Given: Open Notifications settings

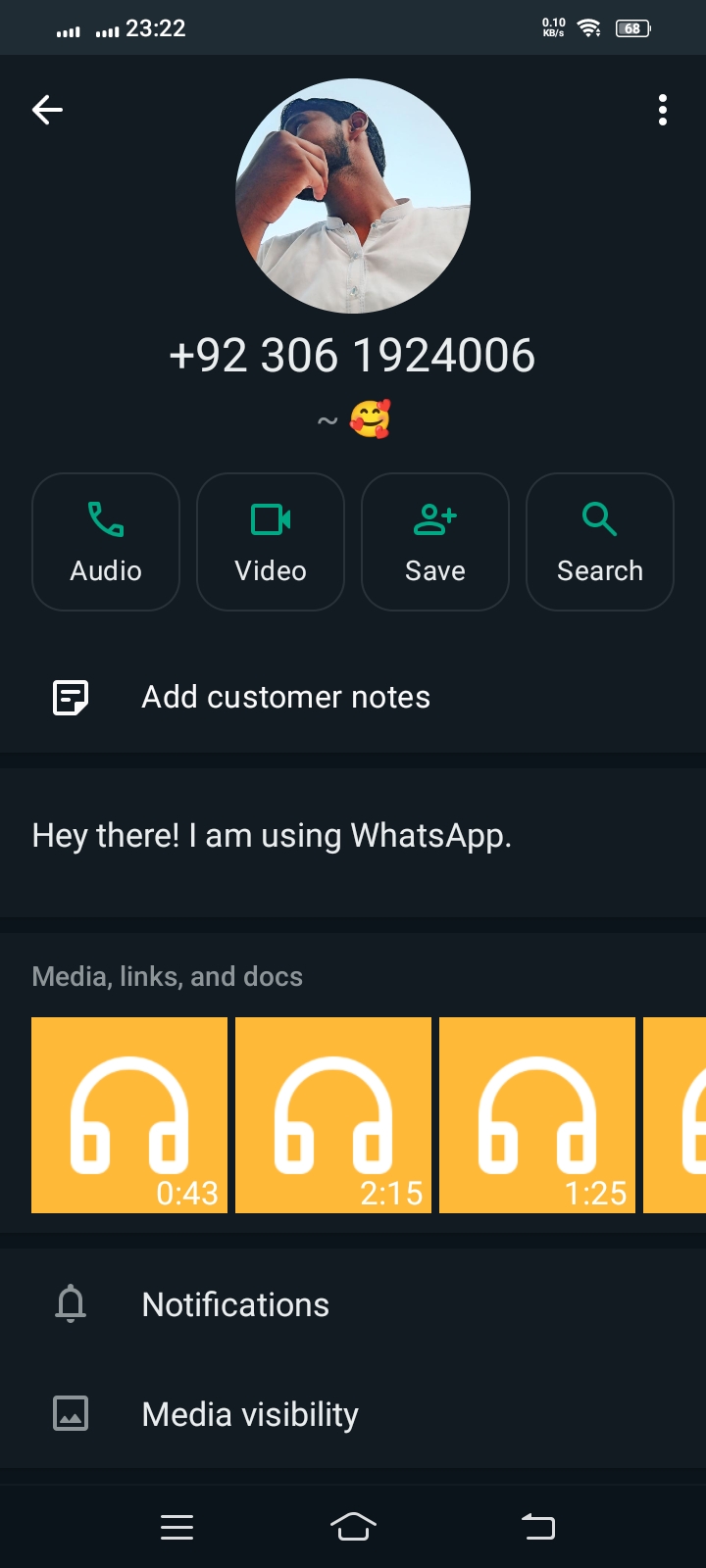Looking at the screenshot, I should click(235, 1304).
